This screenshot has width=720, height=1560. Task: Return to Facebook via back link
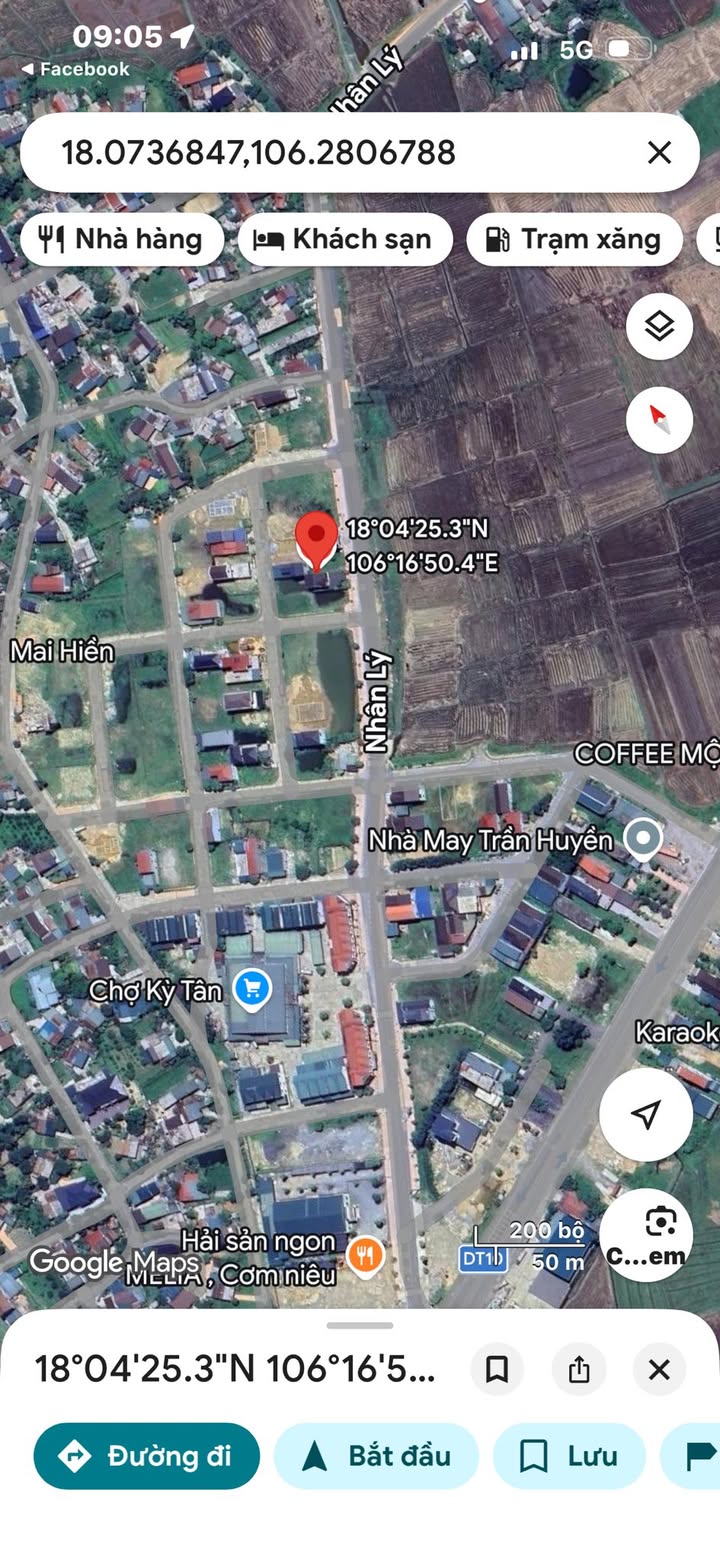coord(75,69)
